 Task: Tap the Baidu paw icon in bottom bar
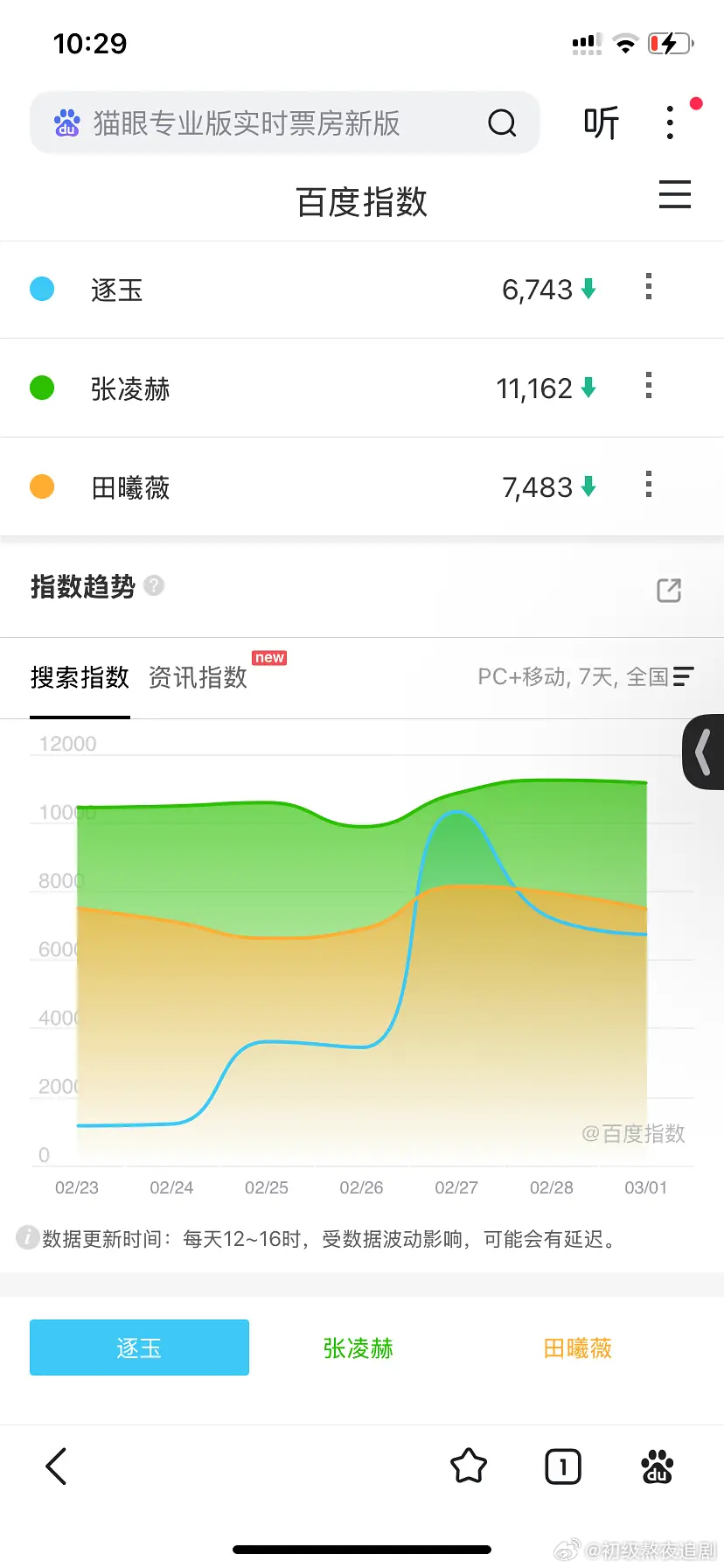pos(657,1468)
